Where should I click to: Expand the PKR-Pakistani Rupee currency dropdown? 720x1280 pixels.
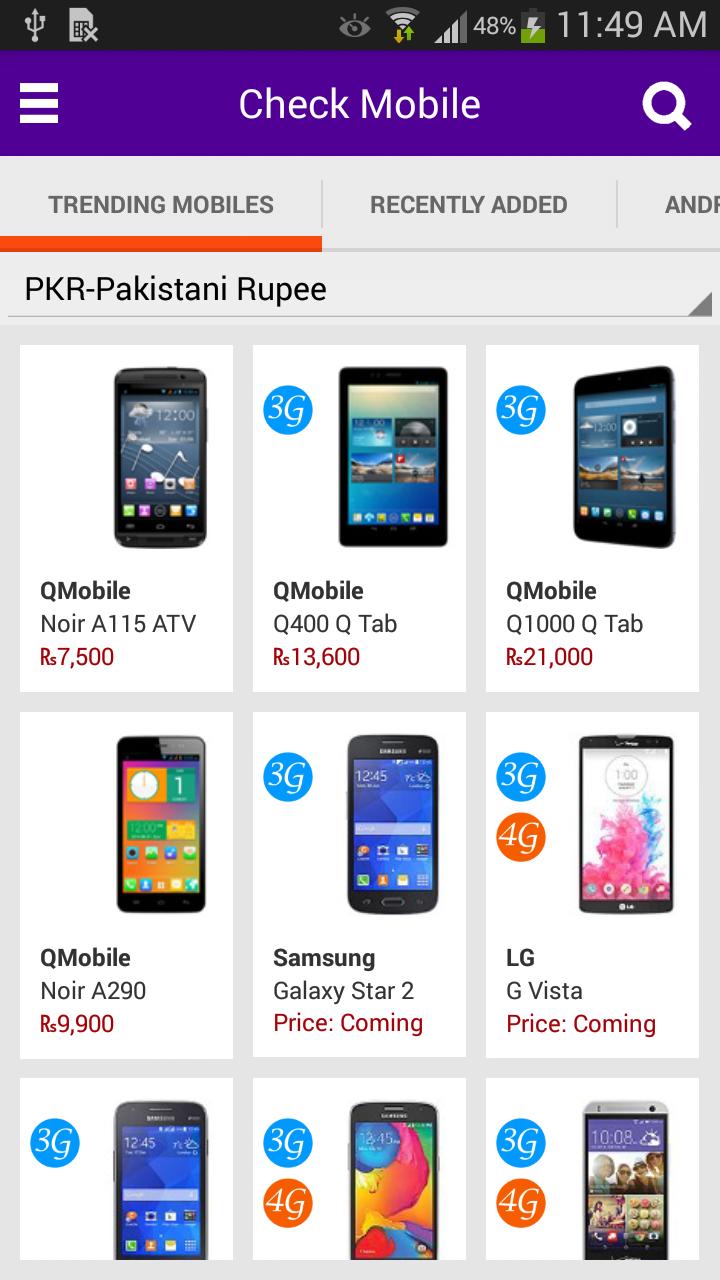[x=360, y=290]
